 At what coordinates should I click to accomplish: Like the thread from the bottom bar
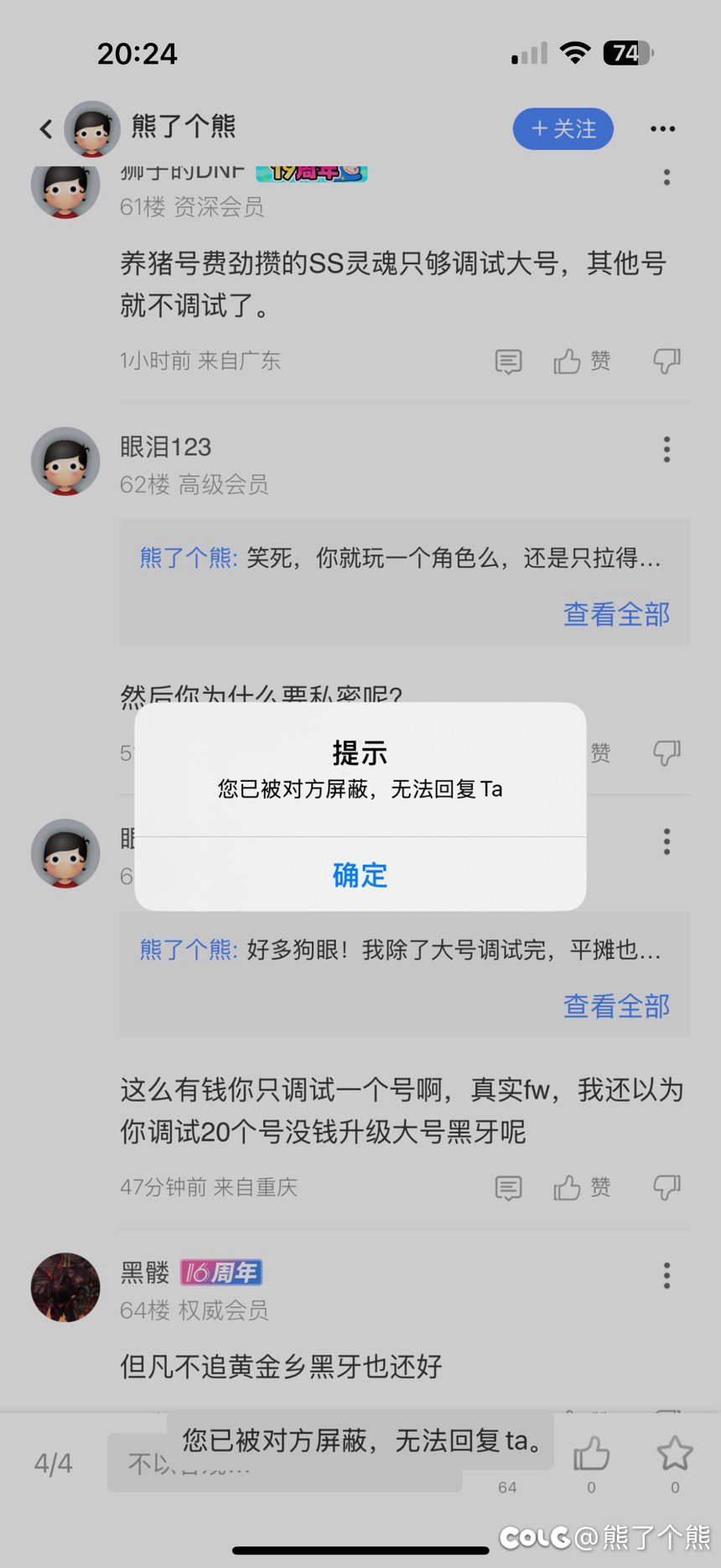(x=591, y=1456)
